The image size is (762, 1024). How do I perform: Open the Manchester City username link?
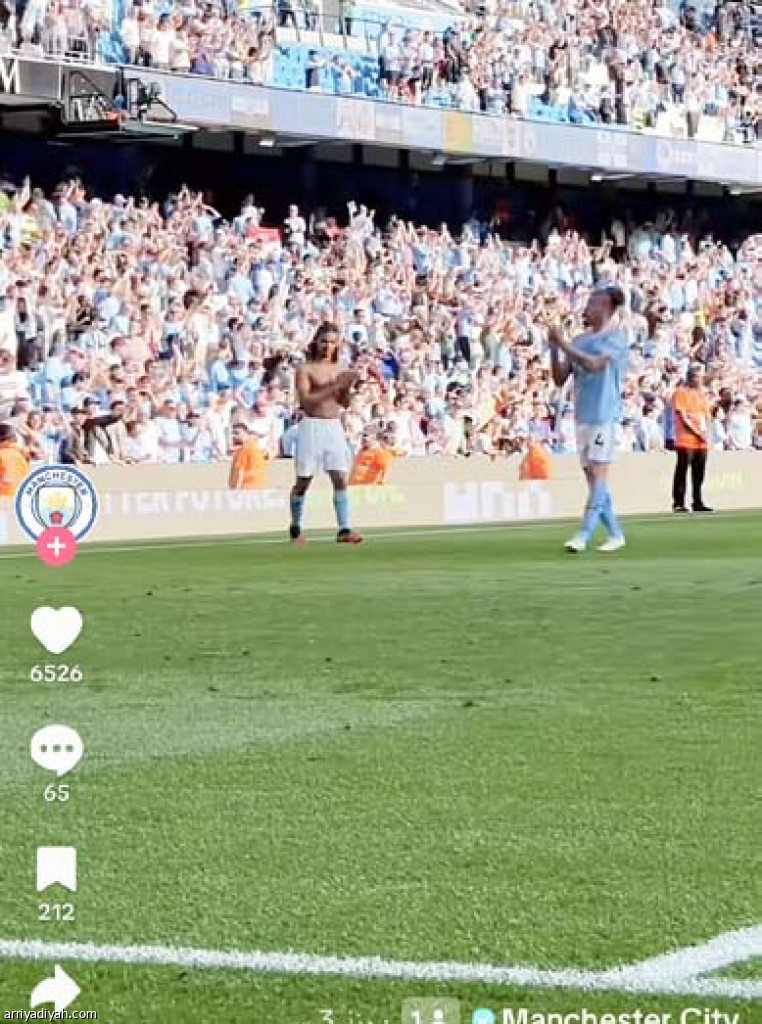[620, 1015]
